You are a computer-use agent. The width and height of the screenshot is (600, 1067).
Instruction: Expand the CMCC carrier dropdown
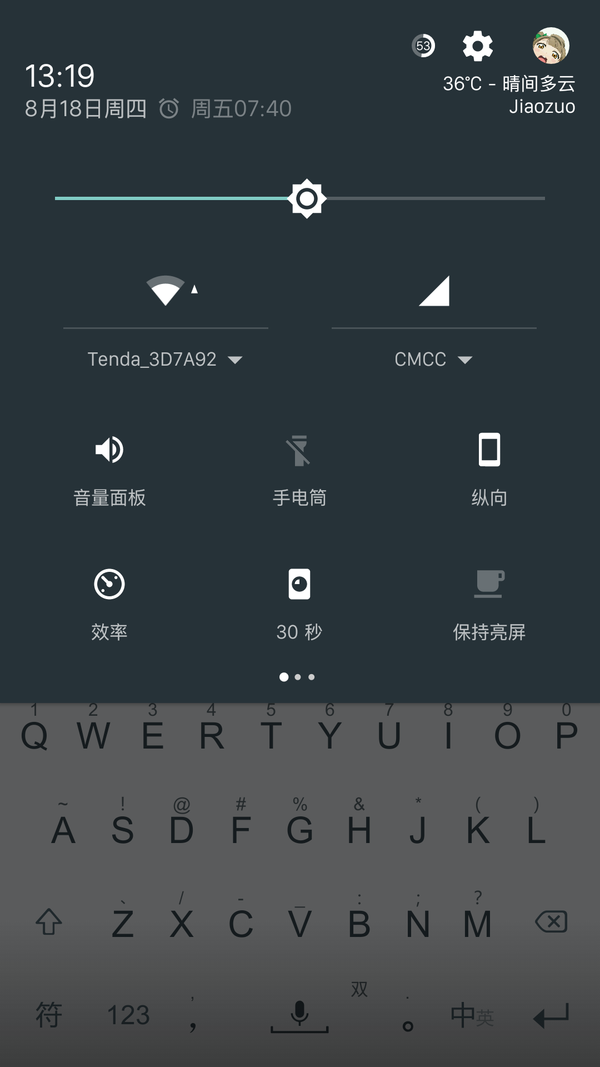[x=434, y=359]
